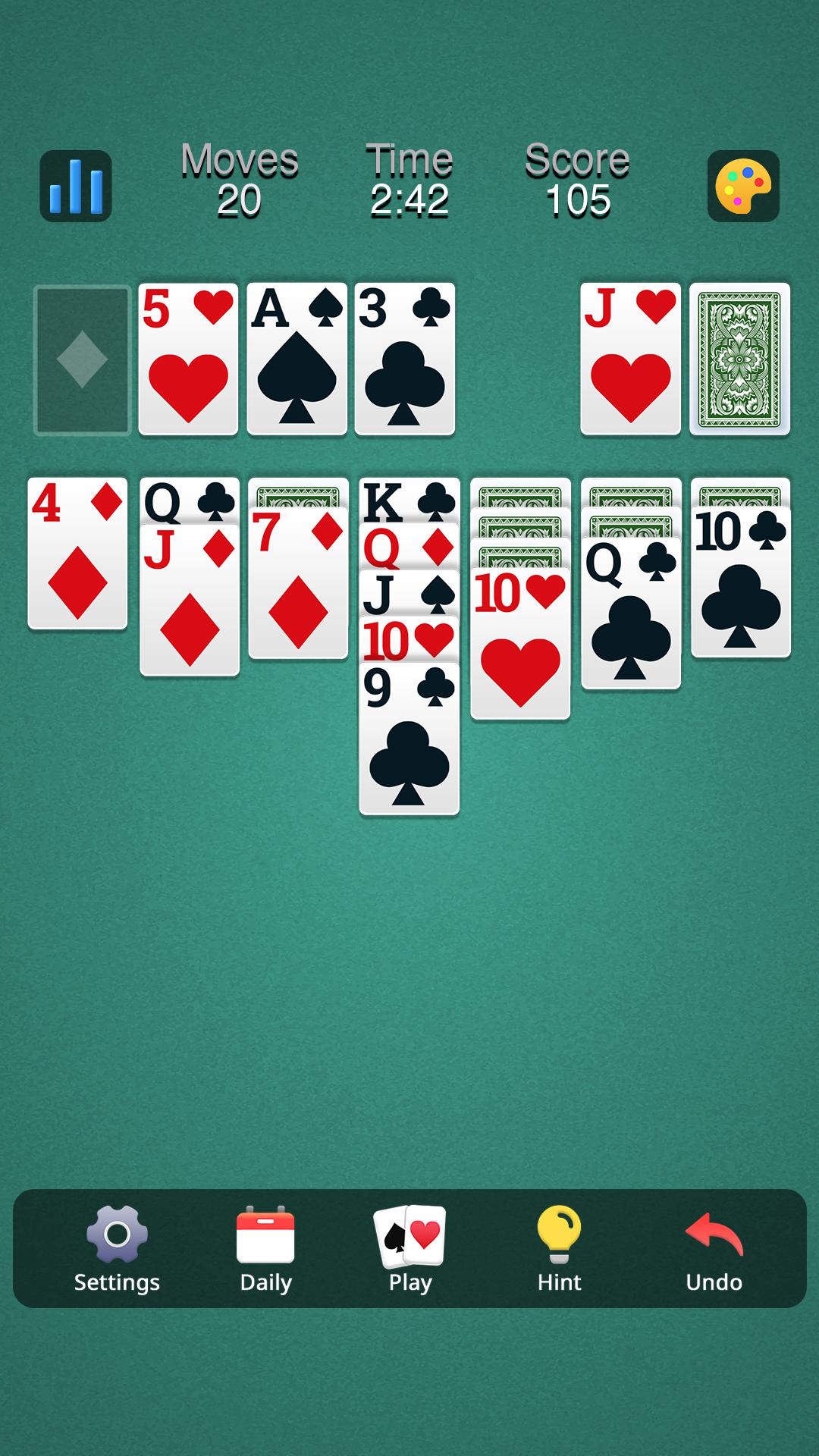Select the Ace of spades foundation card
819x1456 pixels.
297,359
